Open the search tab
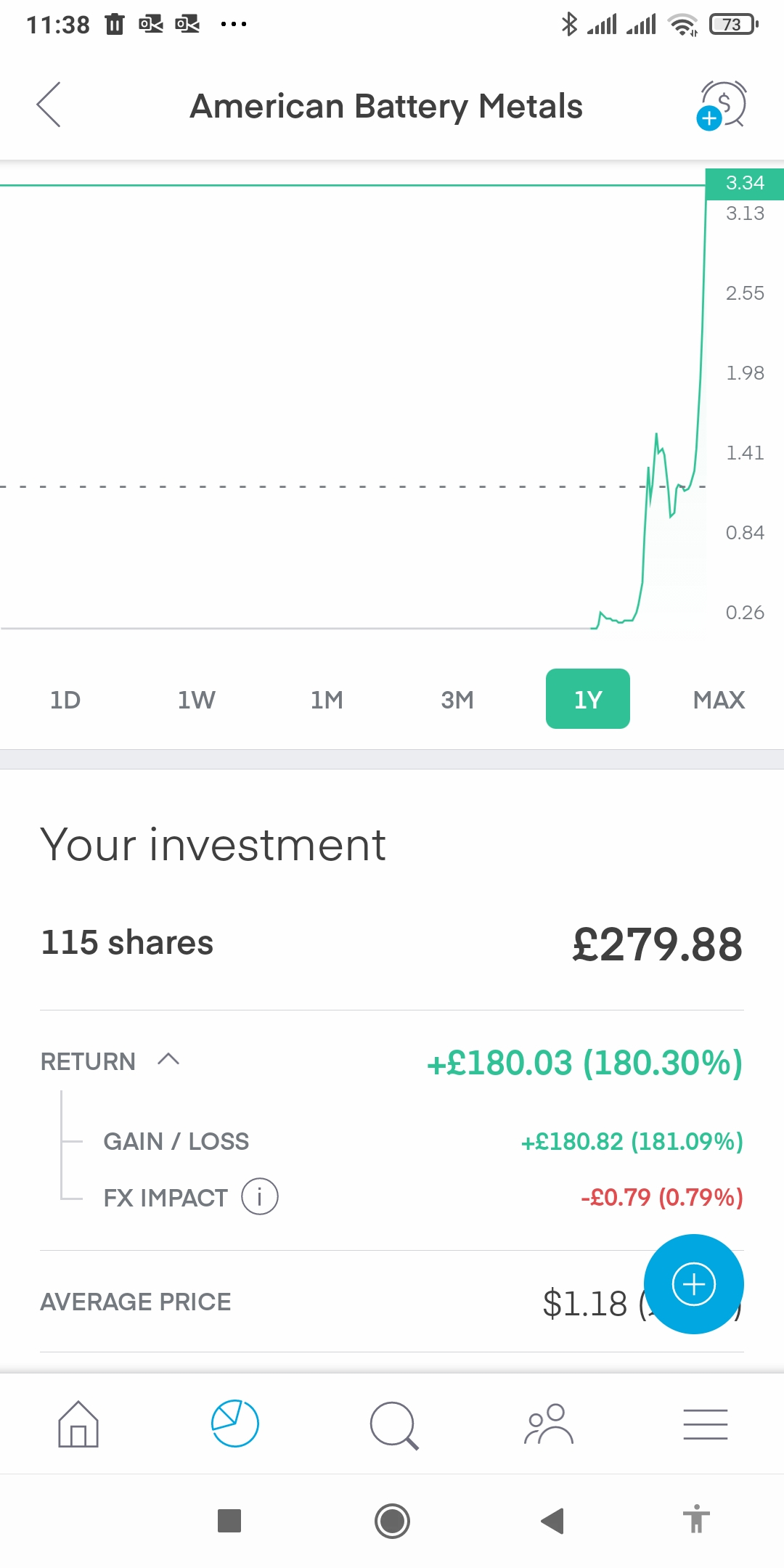 394,1425
